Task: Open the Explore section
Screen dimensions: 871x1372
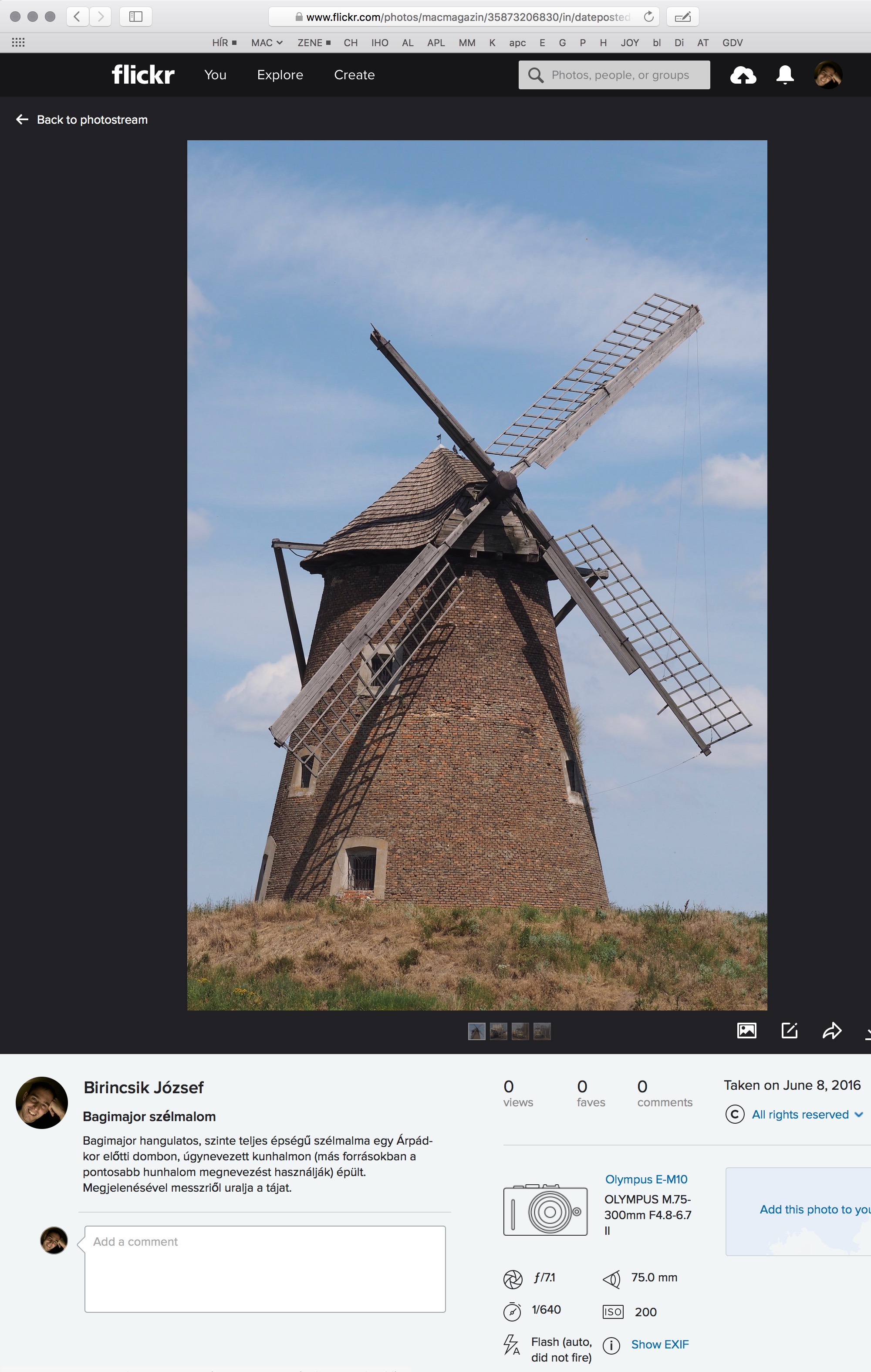Action: pos(280,74)
